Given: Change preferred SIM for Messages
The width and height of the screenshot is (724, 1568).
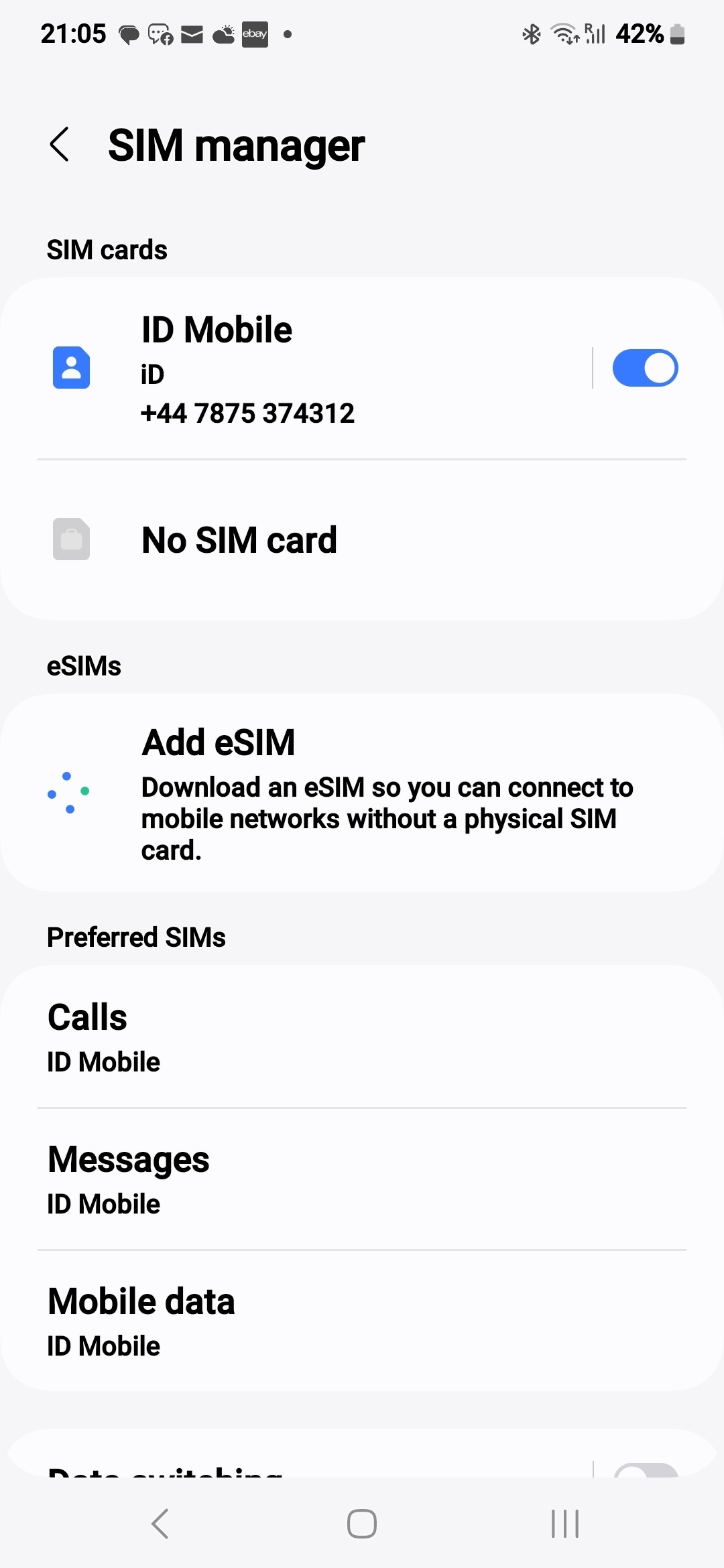Looking at the screenshot, I should point(362,1179).
